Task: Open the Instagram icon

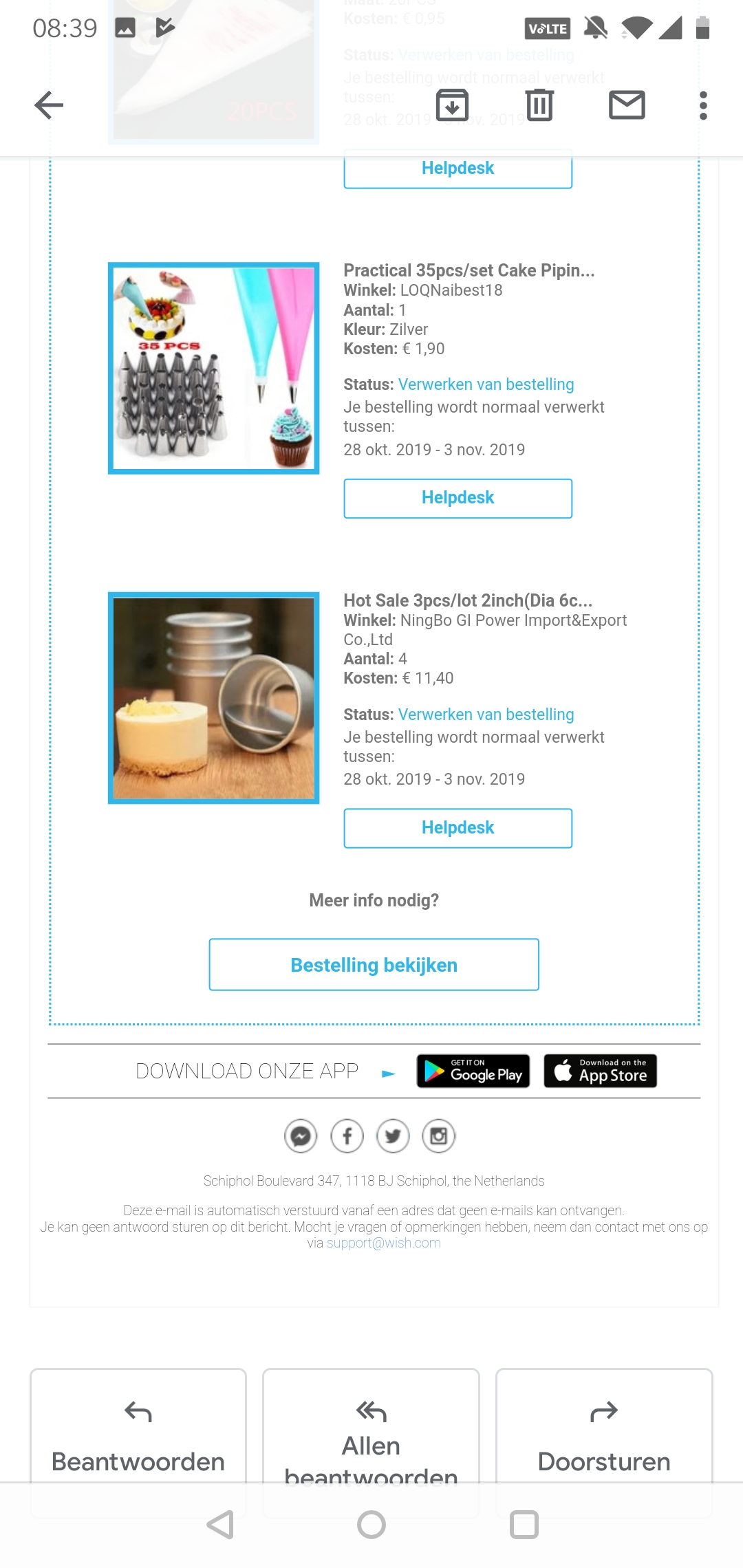Action: [x=439, y=1136]
